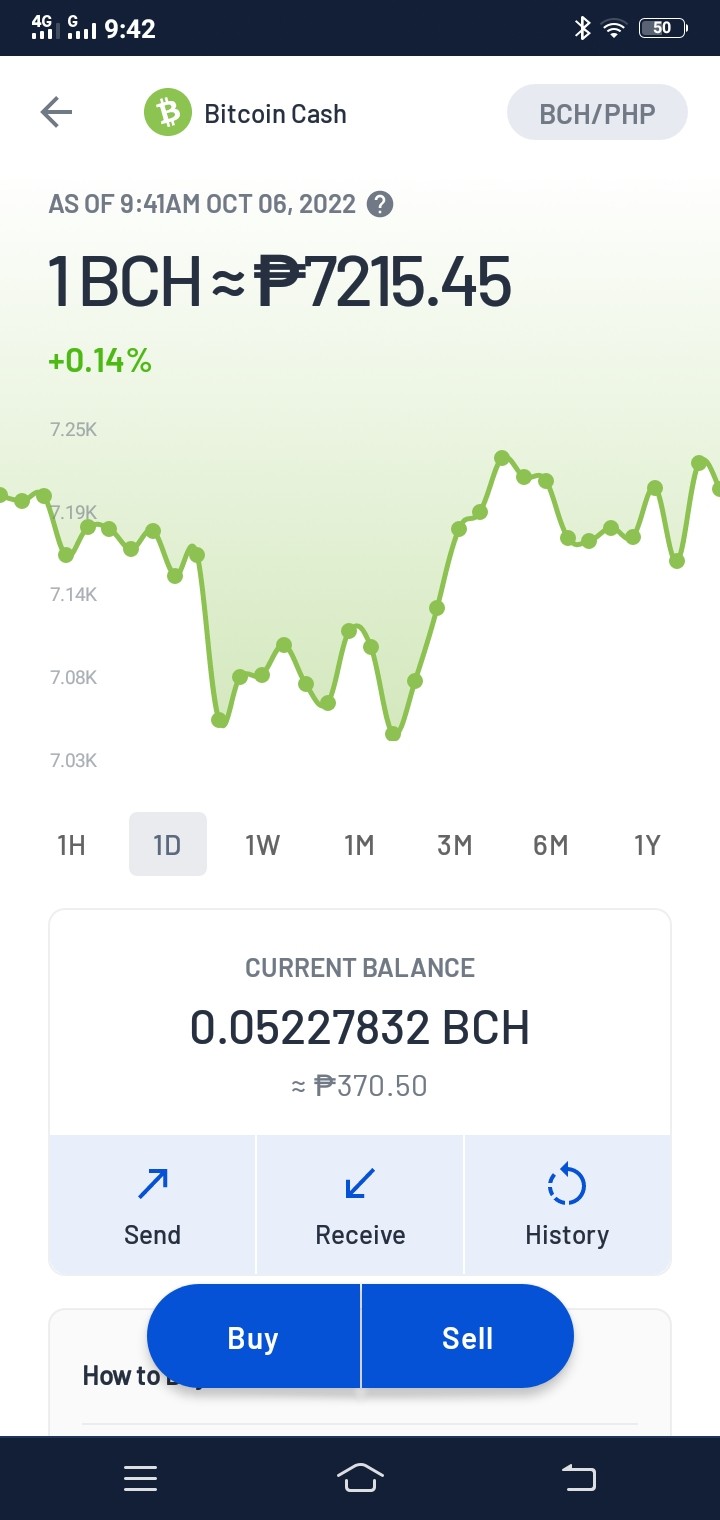The image size is (720, 1520).
Task: Switch to the 1M chart
Action: (359, 845)
